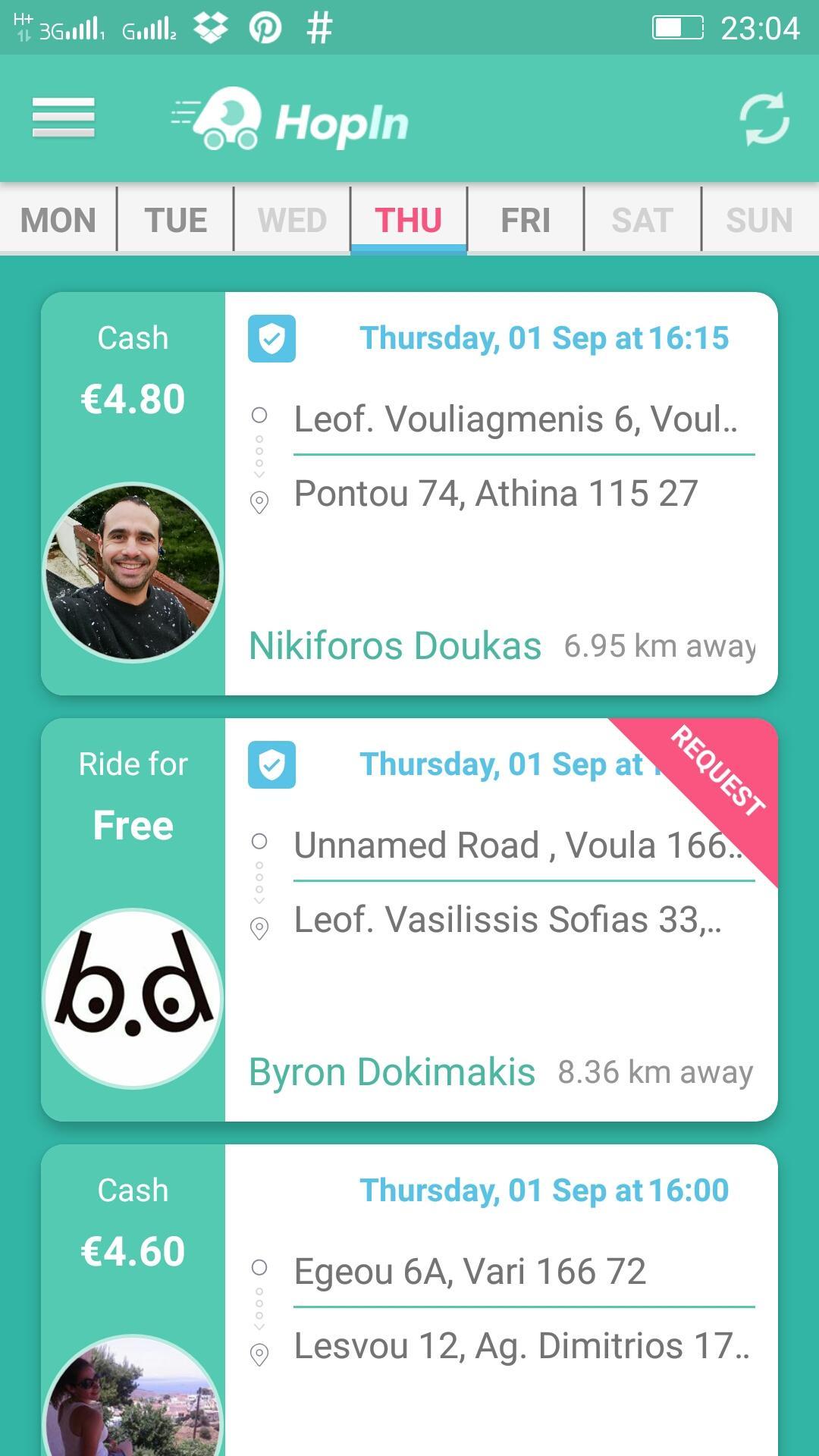
Task: Switch to the SUN tab
Action: click(x=759, y=220)
